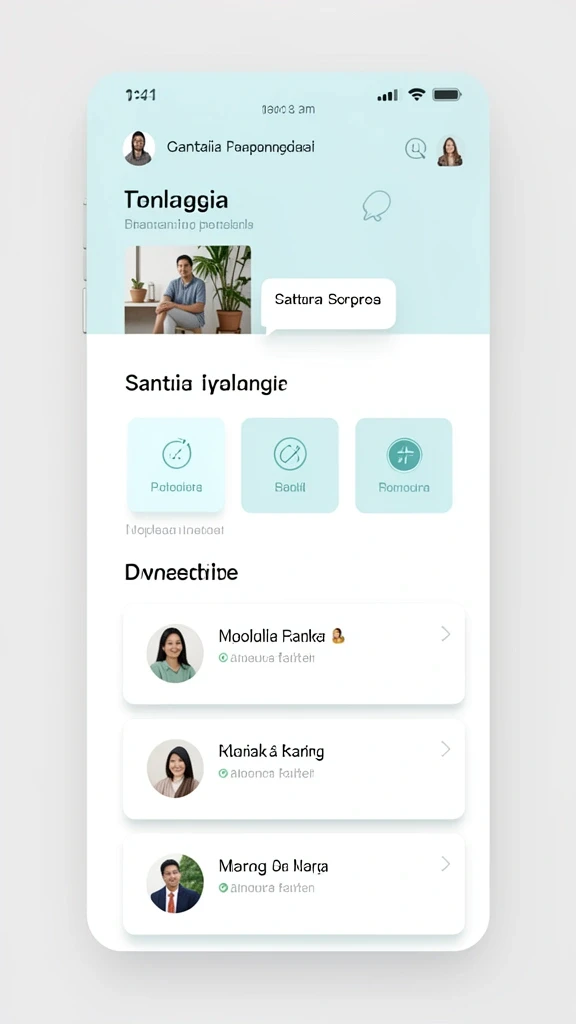Image resolution: width=576 pixels, height=1024 pixels.
Task: Open the search icon in the header
Action: [x=415, y=149]
